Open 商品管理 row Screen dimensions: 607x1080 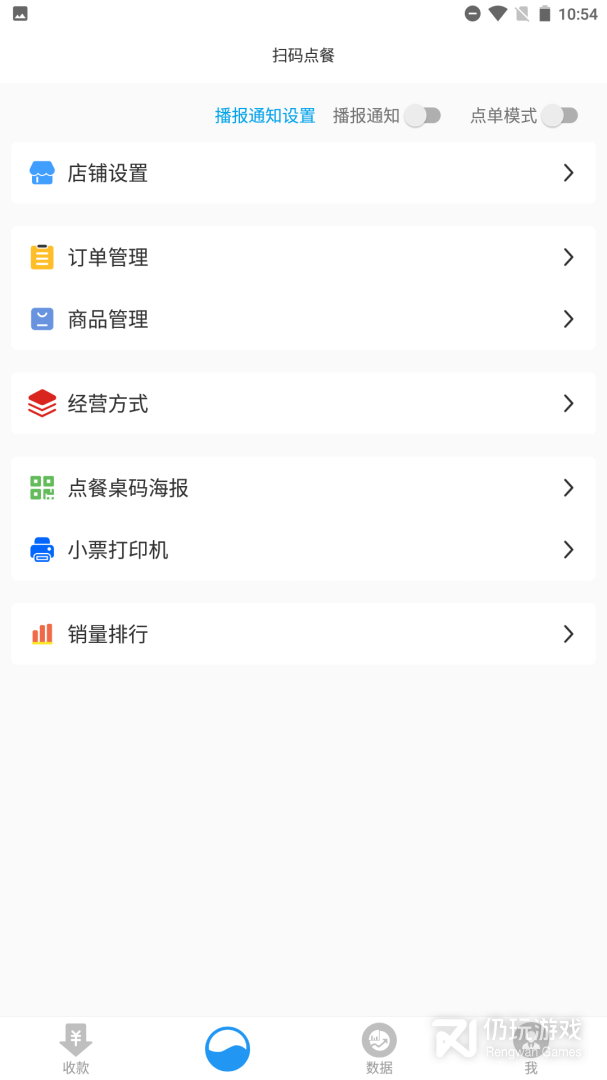tap(303, 320)
